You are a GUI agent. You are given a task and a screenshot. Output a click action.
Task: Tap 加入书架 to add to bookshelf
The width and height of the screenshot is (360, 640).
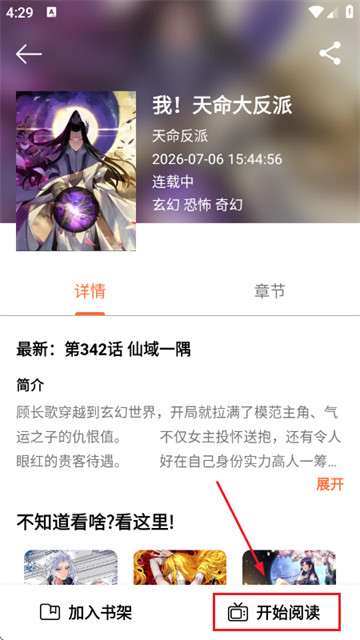[x=86, y=612]
